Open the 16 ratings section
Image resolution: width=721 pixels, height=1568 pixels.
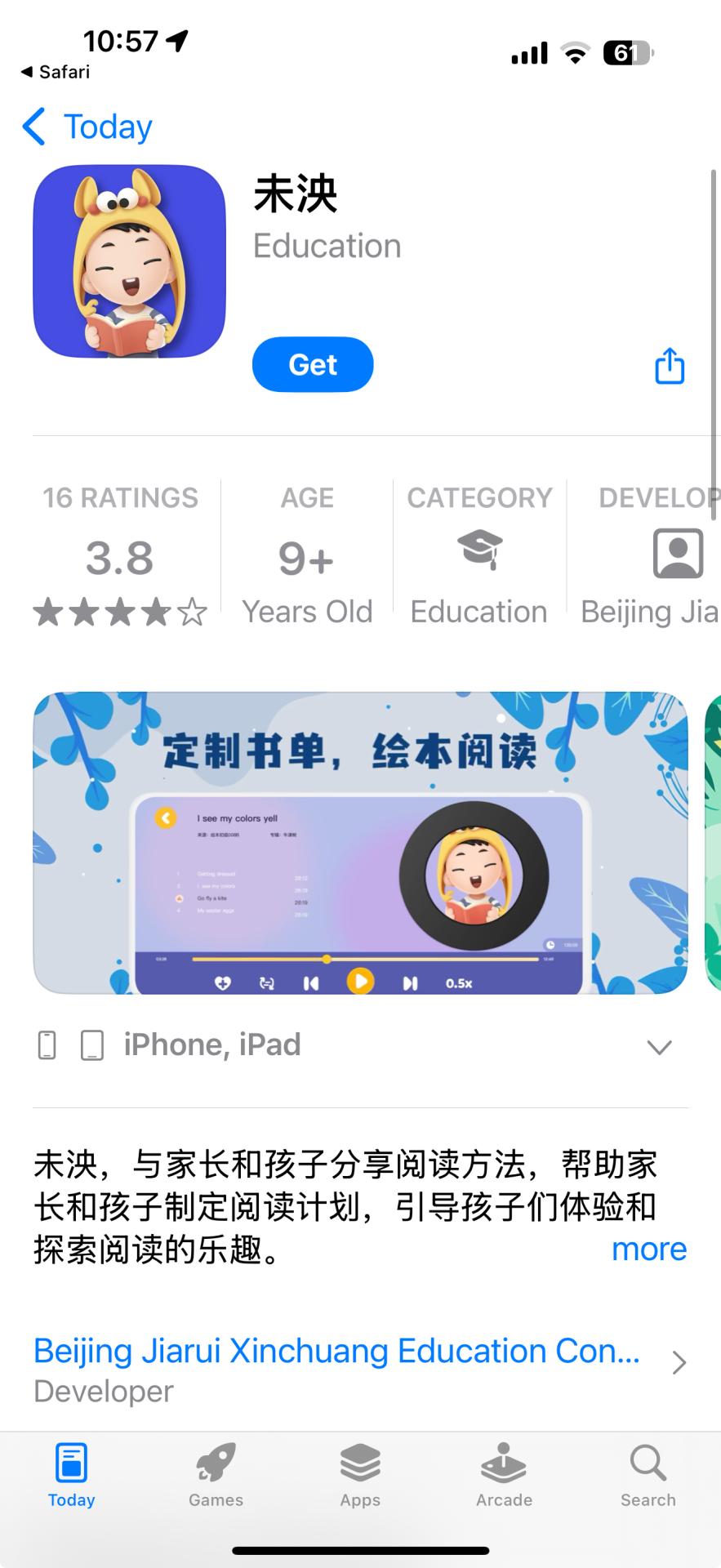120,557
